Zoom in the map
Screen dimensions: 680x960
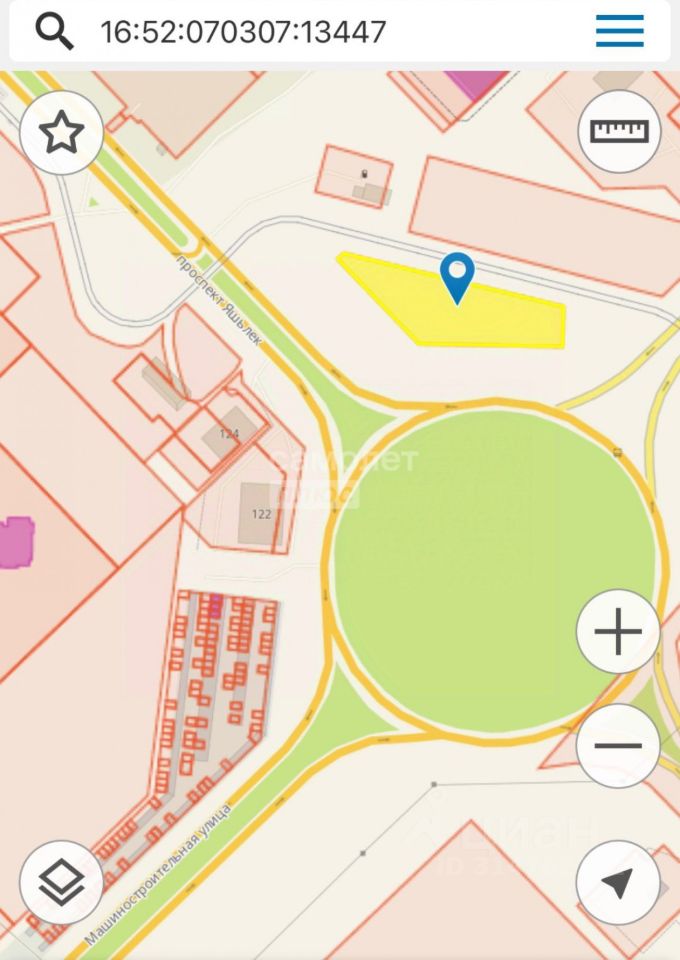618,632
